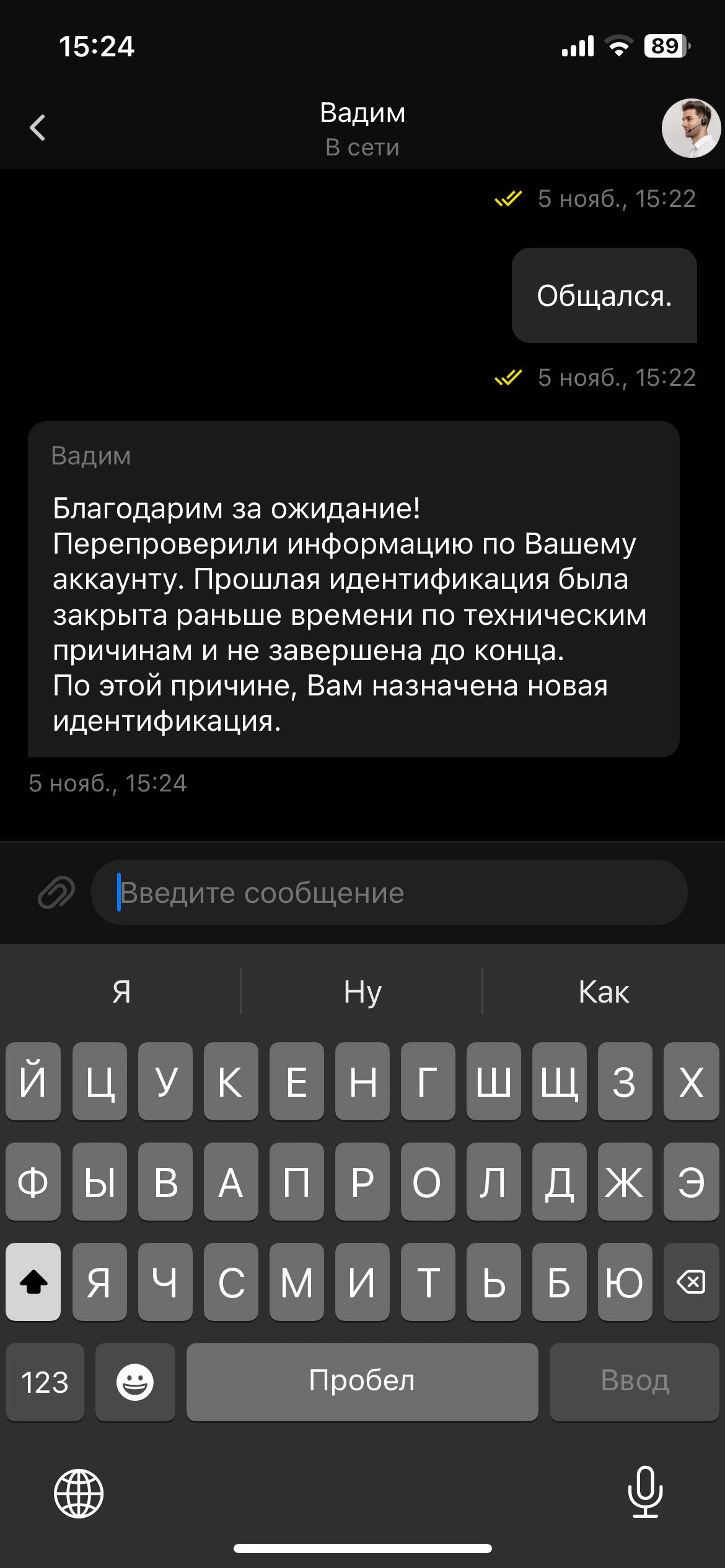
Task: Tap the «Пробел» space key
Action: pos(362,1382)
